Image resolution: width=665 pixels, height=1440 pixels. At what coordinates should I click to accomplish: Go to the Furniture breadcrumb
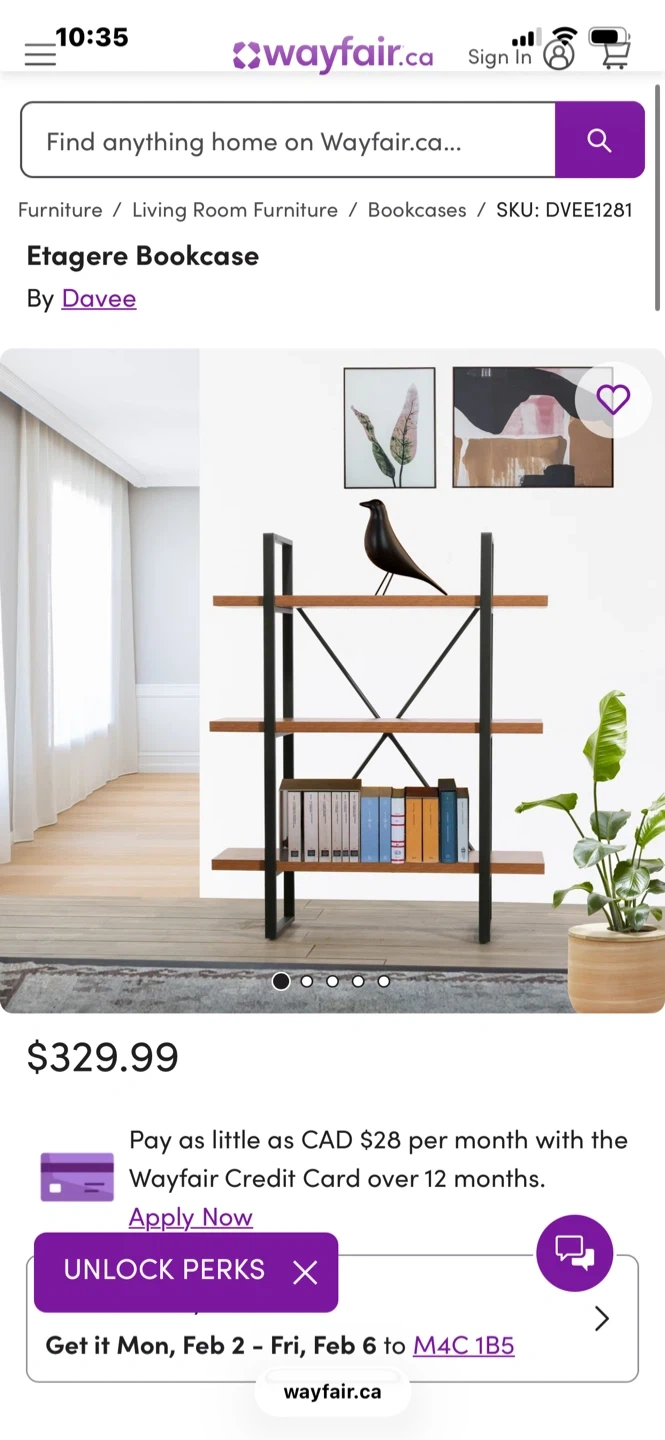pos(60,210)
